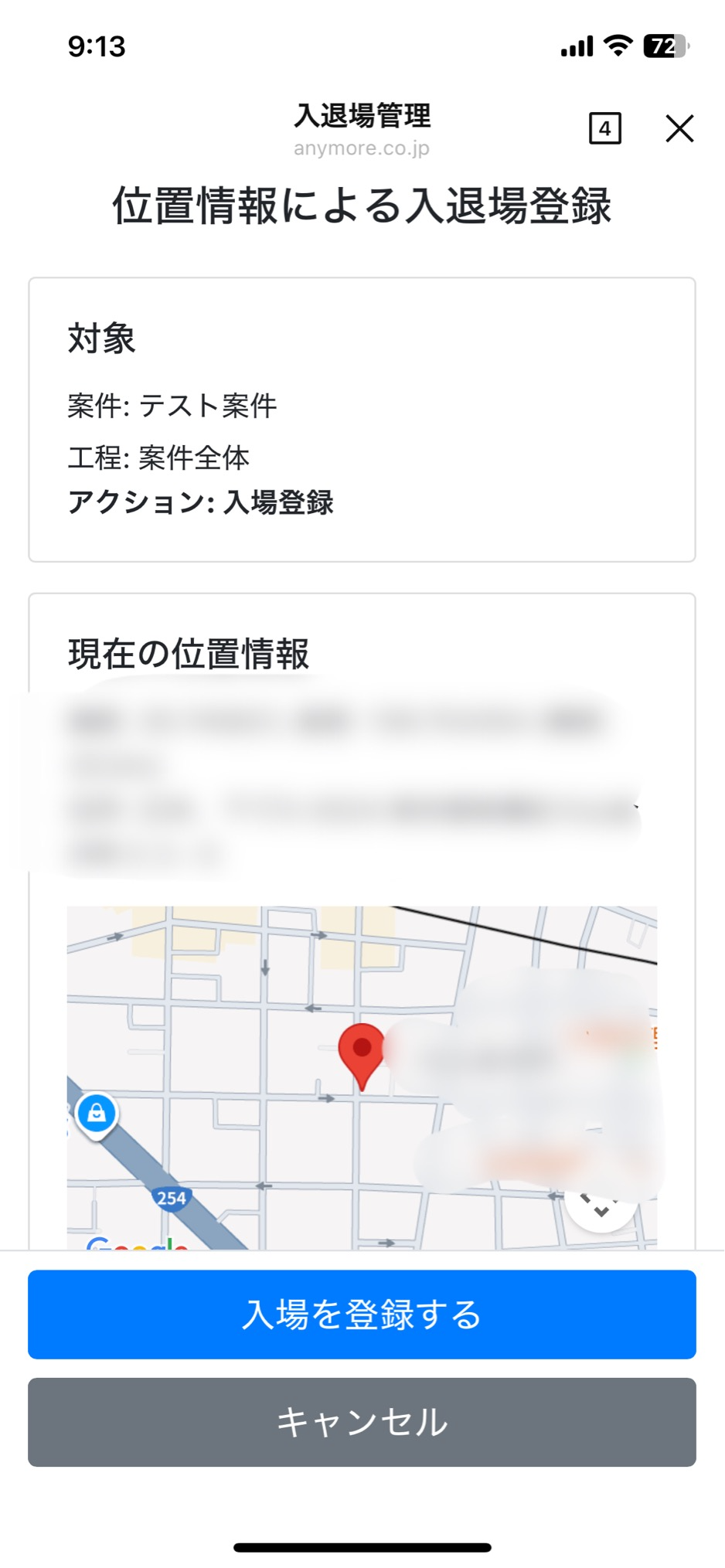The image size is (725, 1568).
Task: Tap the battery indicator showing 72
Action: [x=665, y=46]
